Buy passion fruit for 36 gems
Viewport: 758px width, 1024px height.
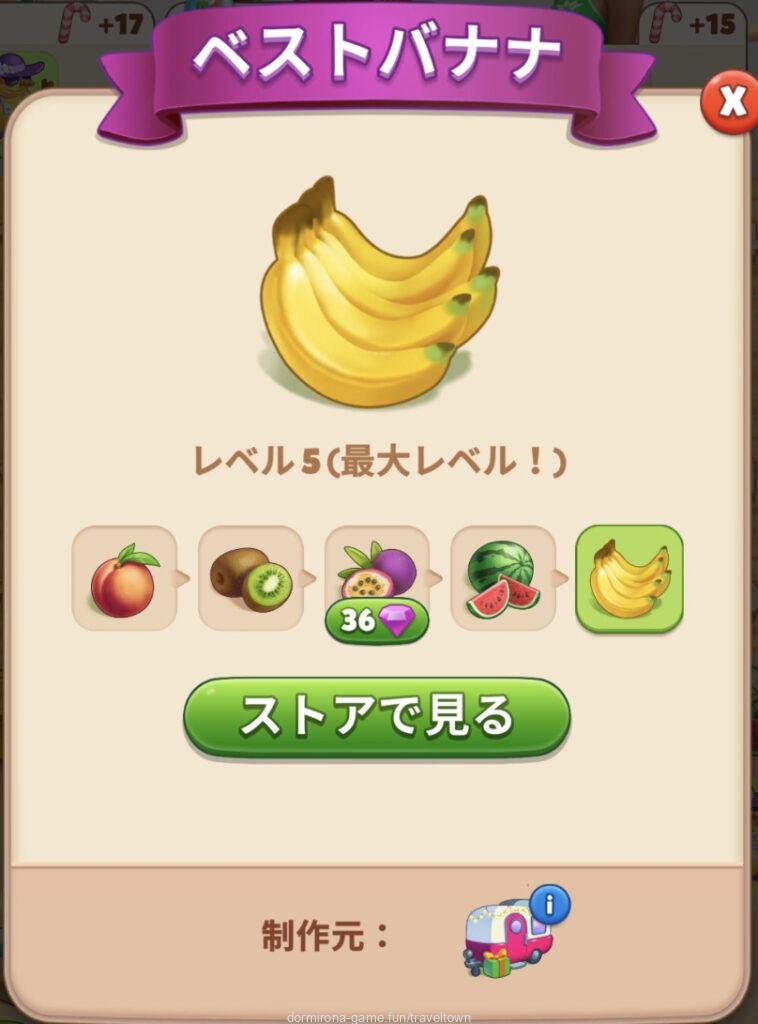click(376, 621)
